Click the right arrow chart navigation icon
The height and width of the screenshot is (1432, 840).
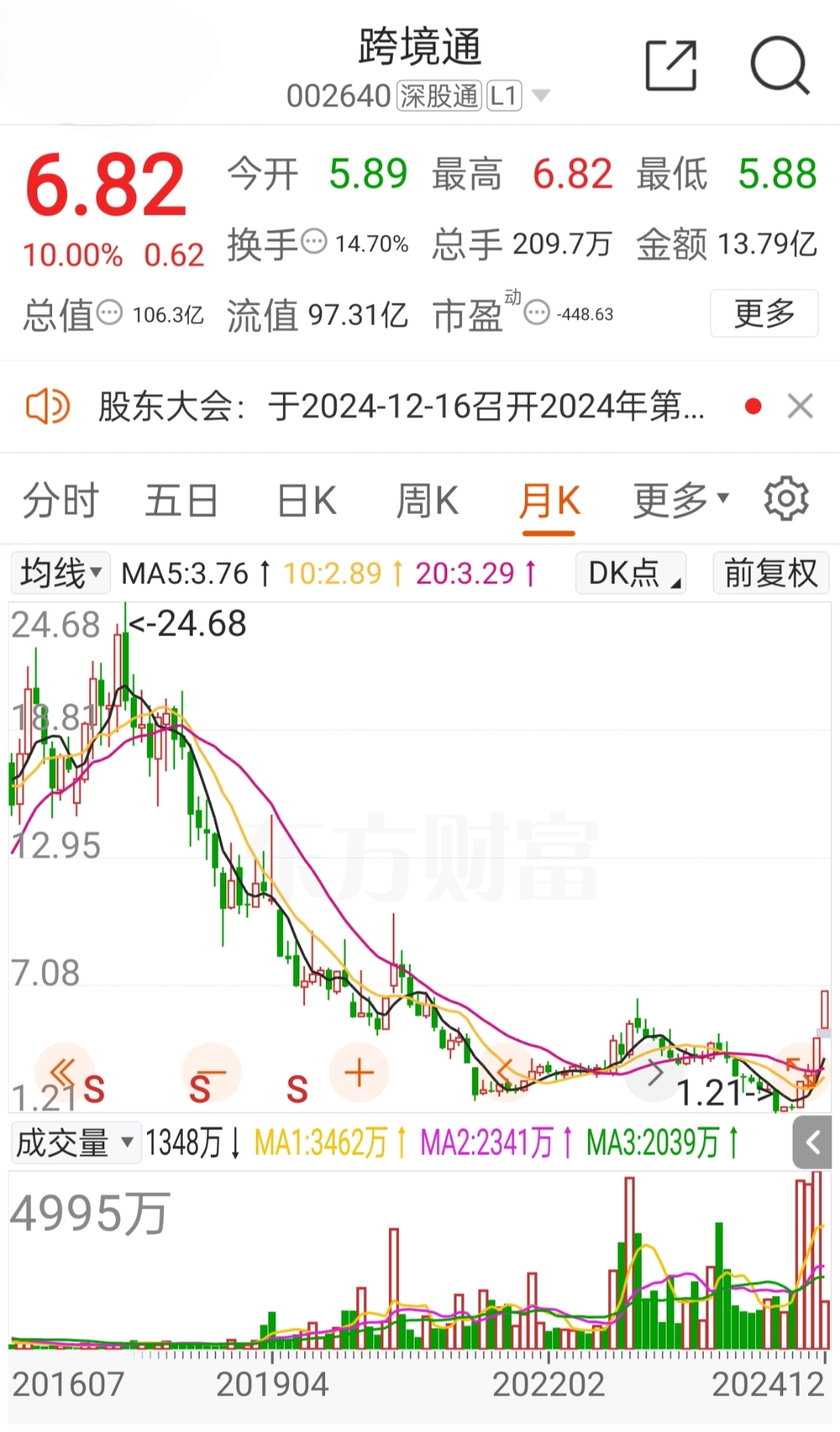pyautogui.click(x=654, y=1072)
